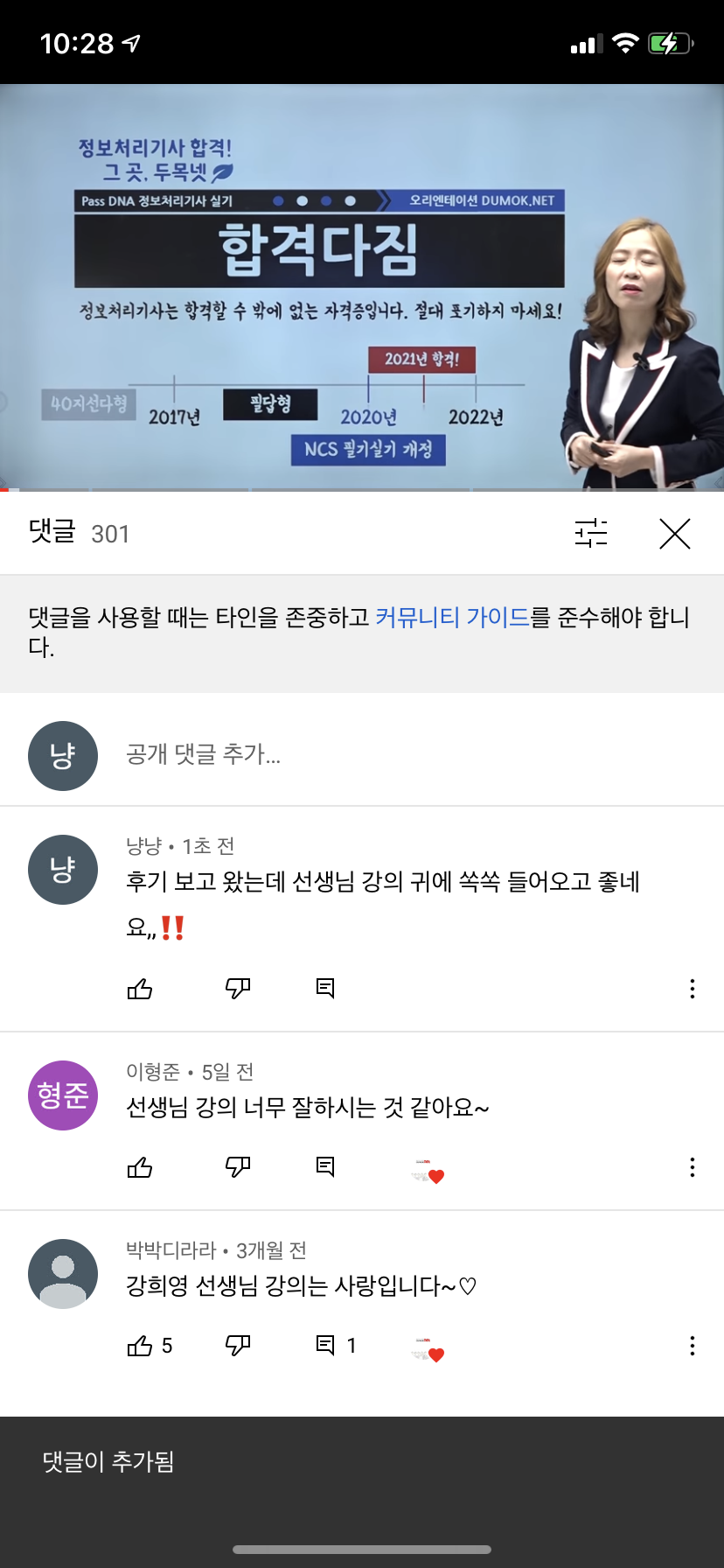Viewport: 724px width, 1568px height.
Task: Dislike the comment by 냥냥
Action: pyautogui.click(x=238, y=989)
